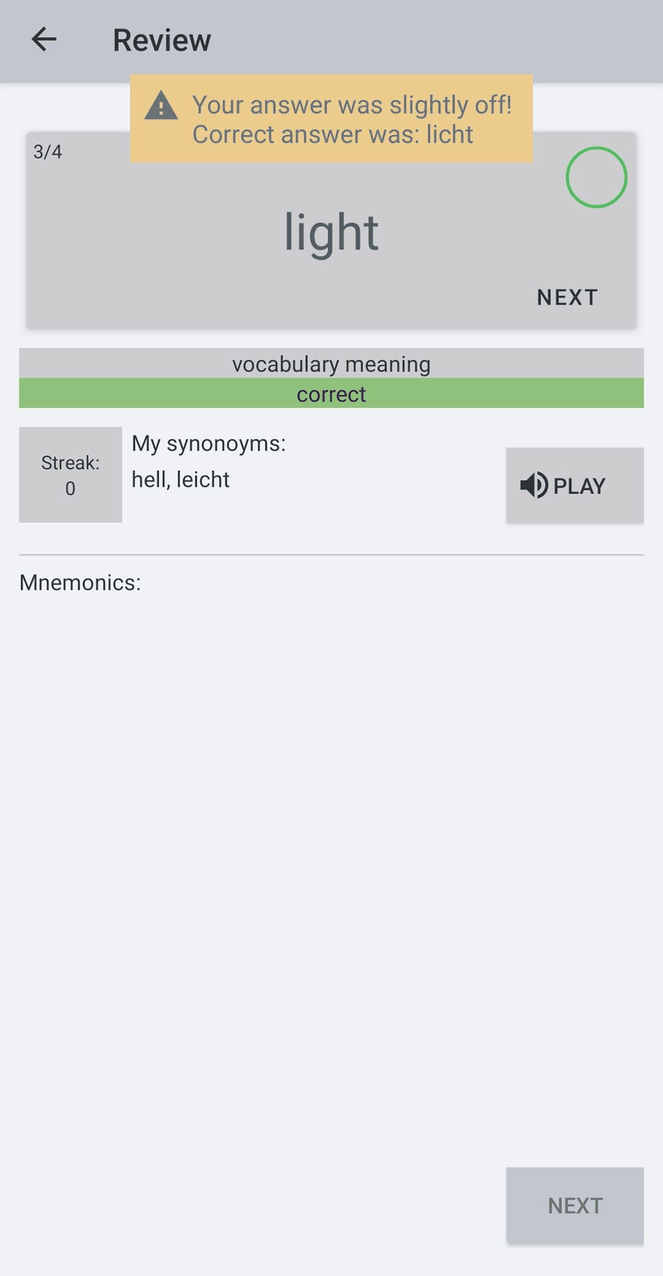Tap NEXT inside the light card
663x1276 pixels.
coord(567,297)
